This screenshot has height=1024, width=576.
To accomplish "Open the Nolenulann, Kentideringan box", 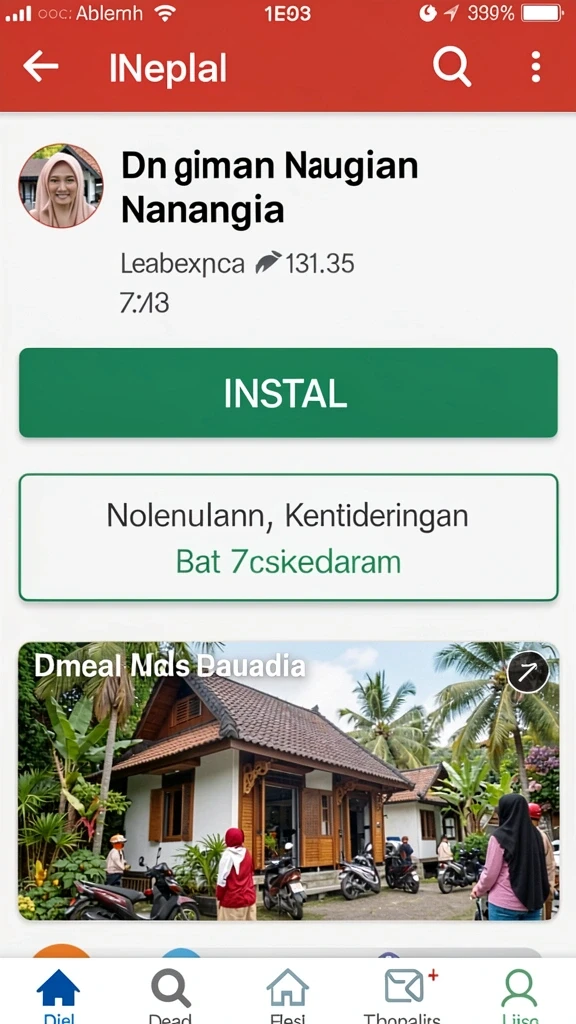I will click(x=288, y=537).
